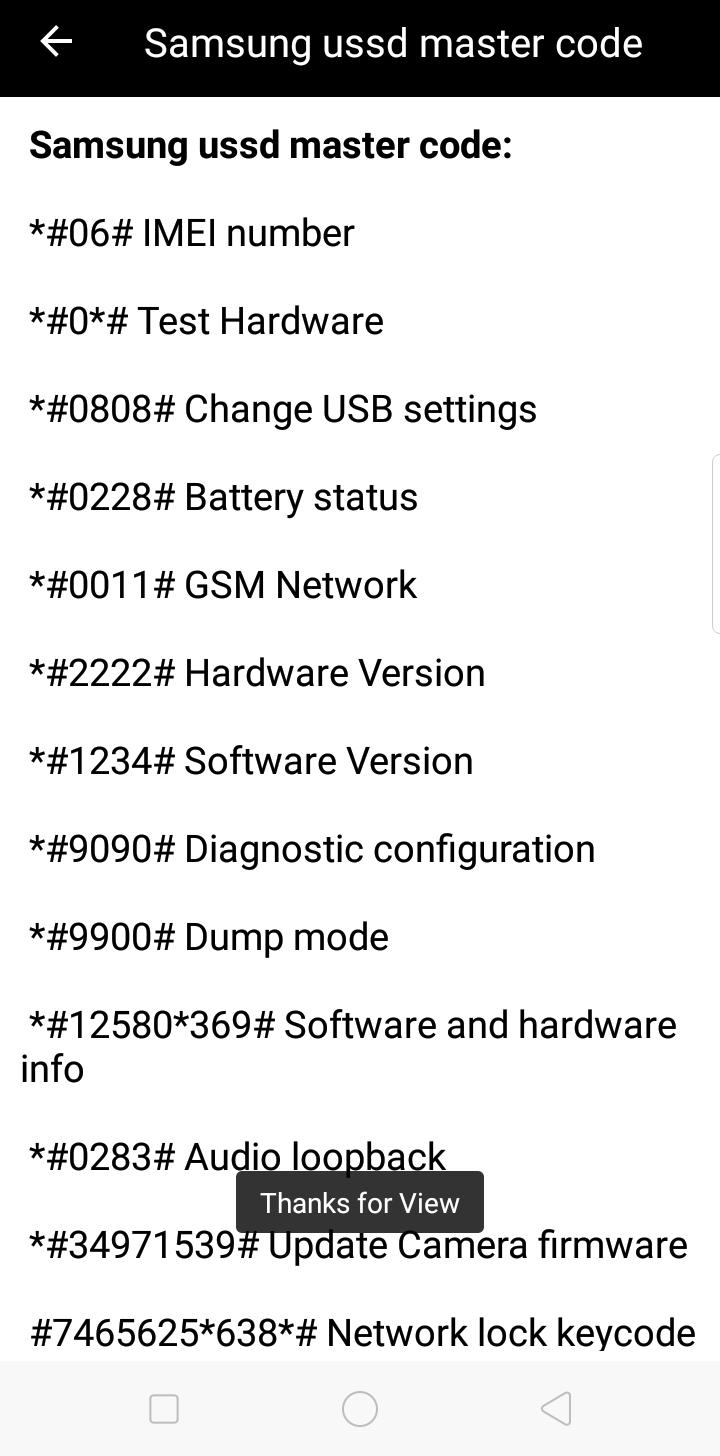Go back using the app bar arrow
This screenshot has width=720, height=1456.
click(56, 42)
